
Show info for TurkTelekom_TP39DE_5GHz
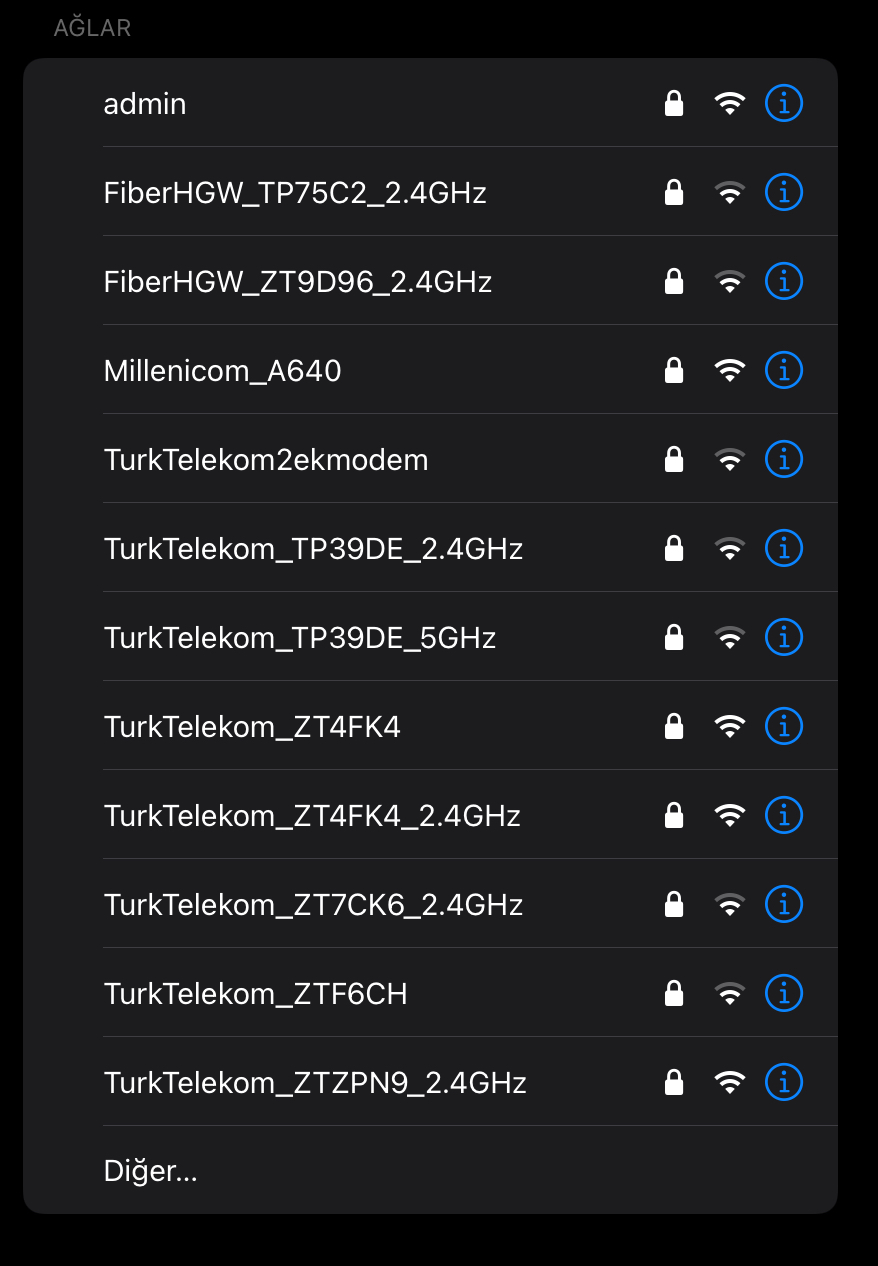tap(783, 637)
